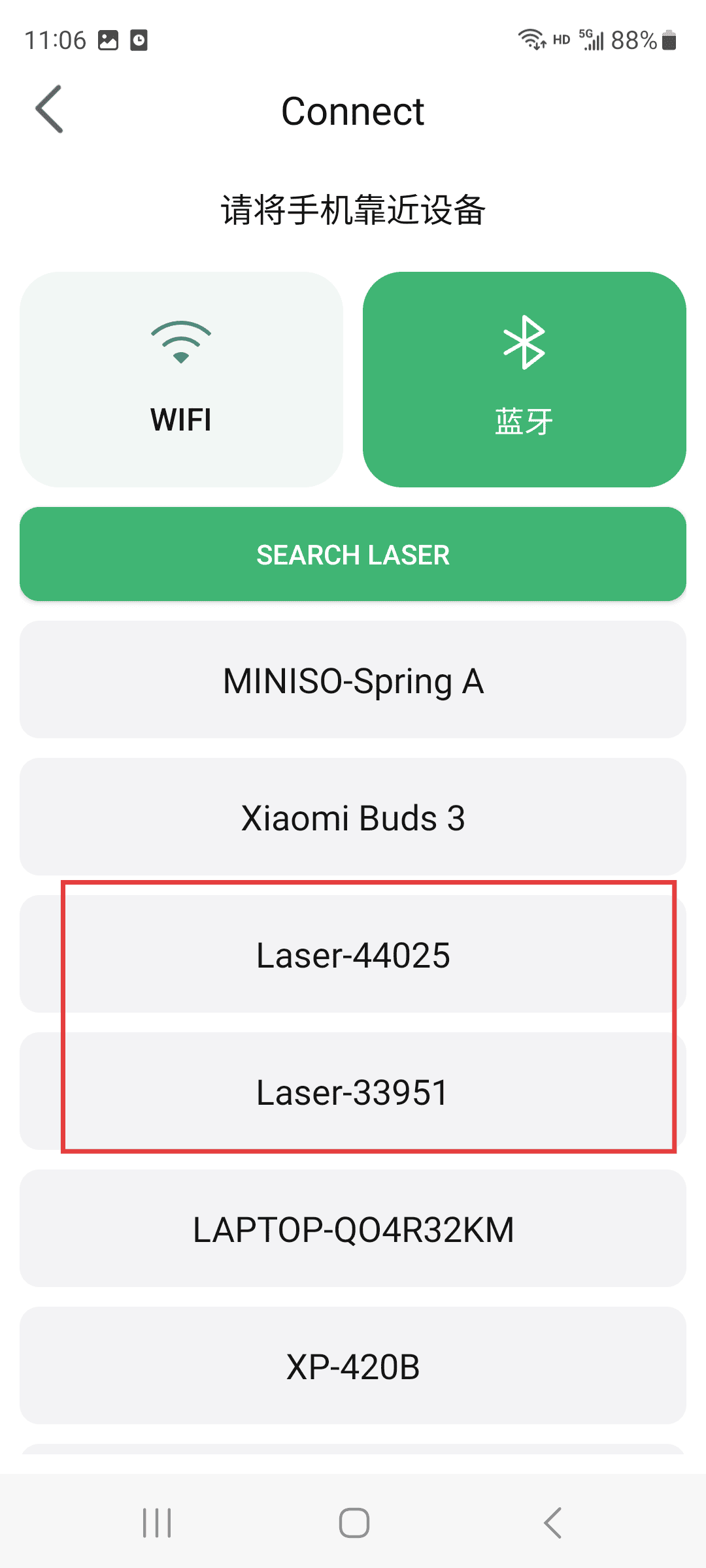This screenshot has width=706, height=1568.
Task: Connect to Laser-44025
Action: 353,955
